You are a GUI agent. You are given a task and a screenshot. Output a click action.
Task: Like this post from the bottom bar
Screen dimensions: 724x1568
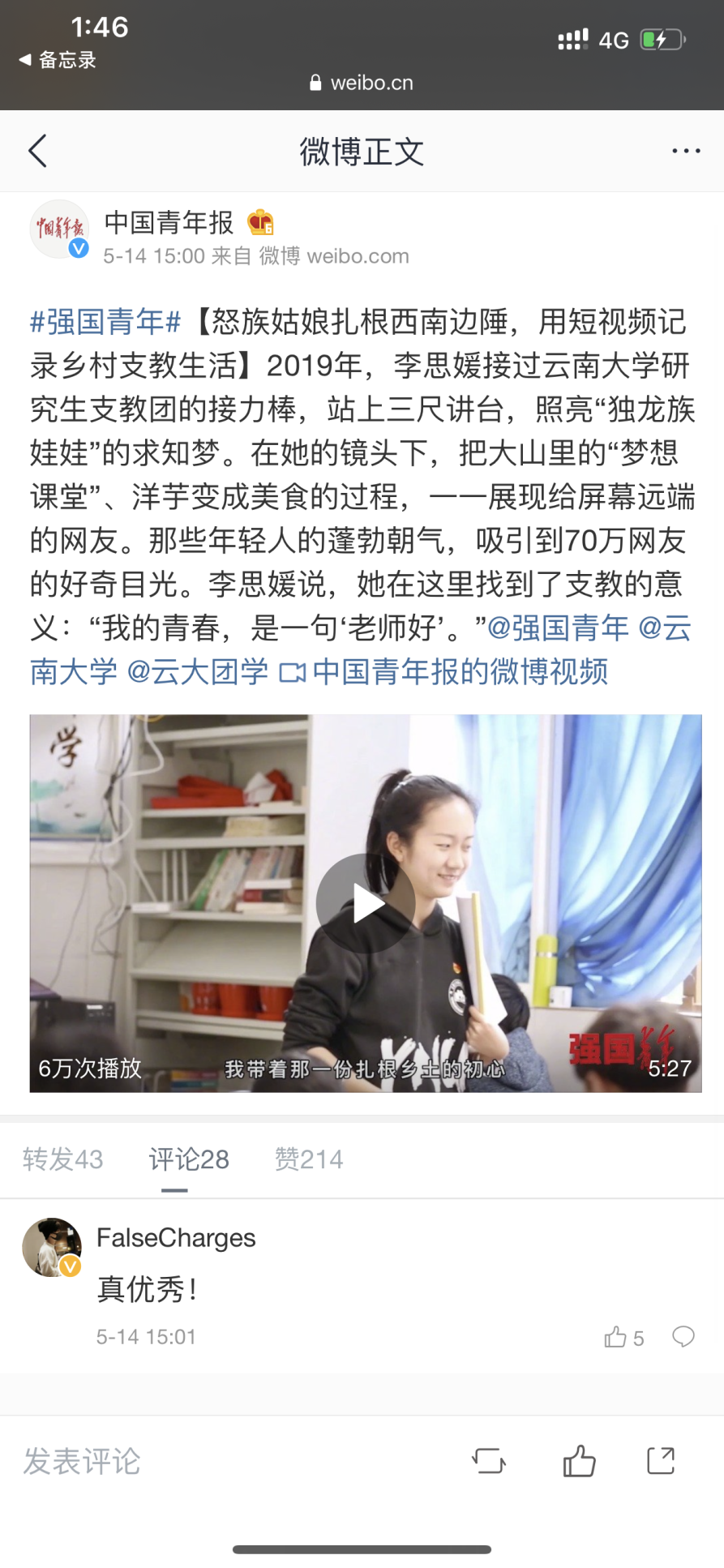point(579,1461)
